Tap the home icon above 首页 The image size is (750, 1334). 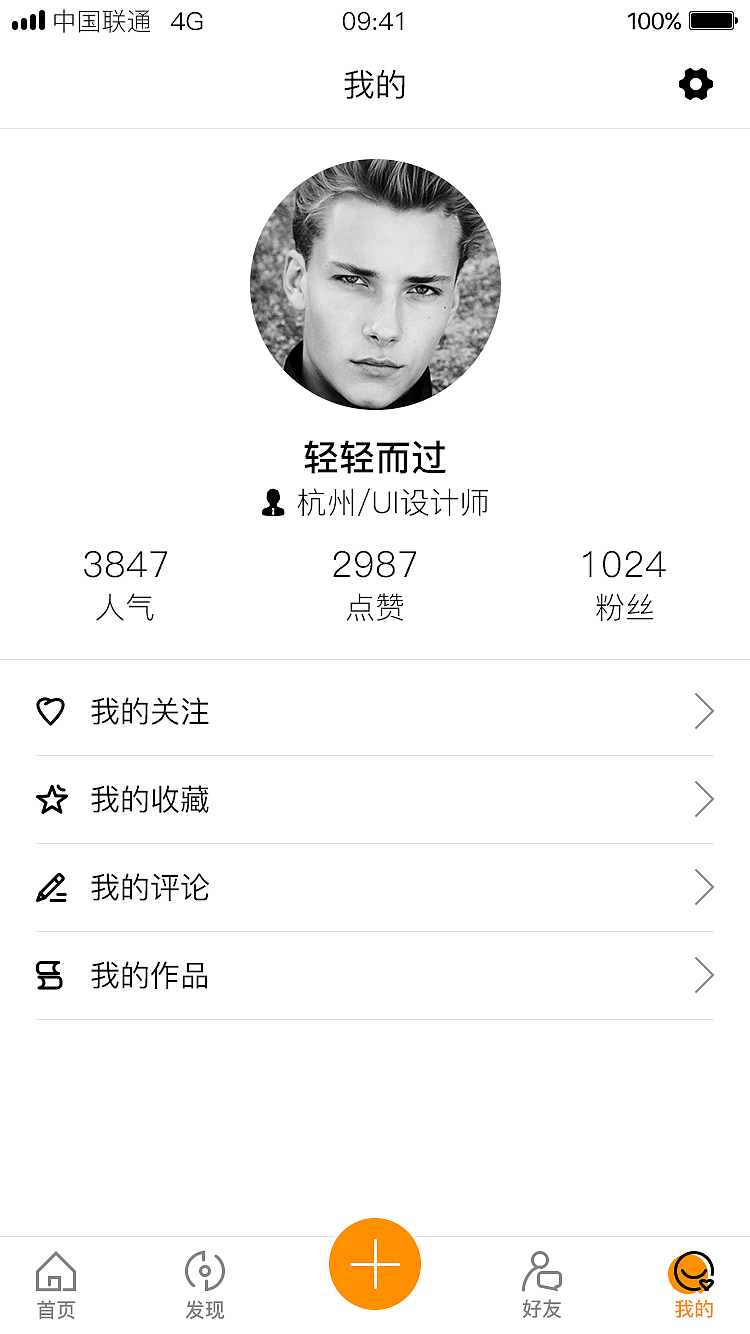pos(55,1270)
